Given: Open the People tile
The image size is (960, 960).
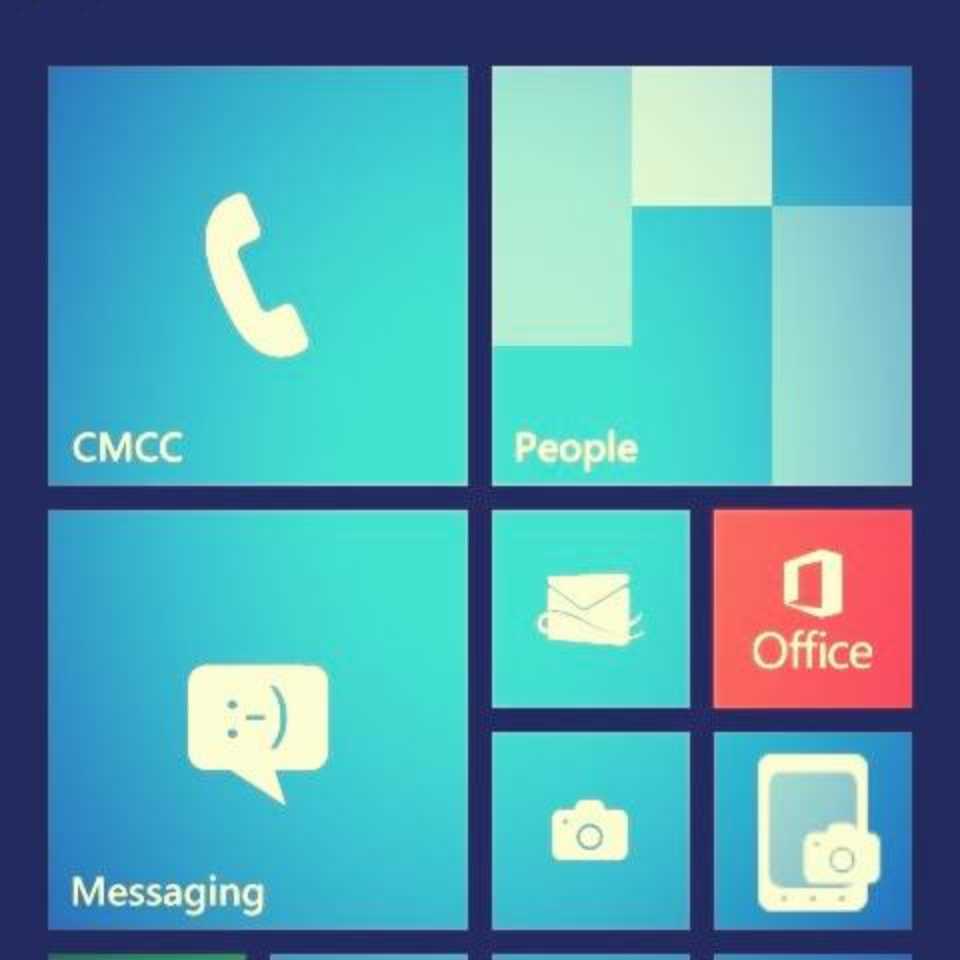Looking at the screenshot, I should (x=701, y=276).
